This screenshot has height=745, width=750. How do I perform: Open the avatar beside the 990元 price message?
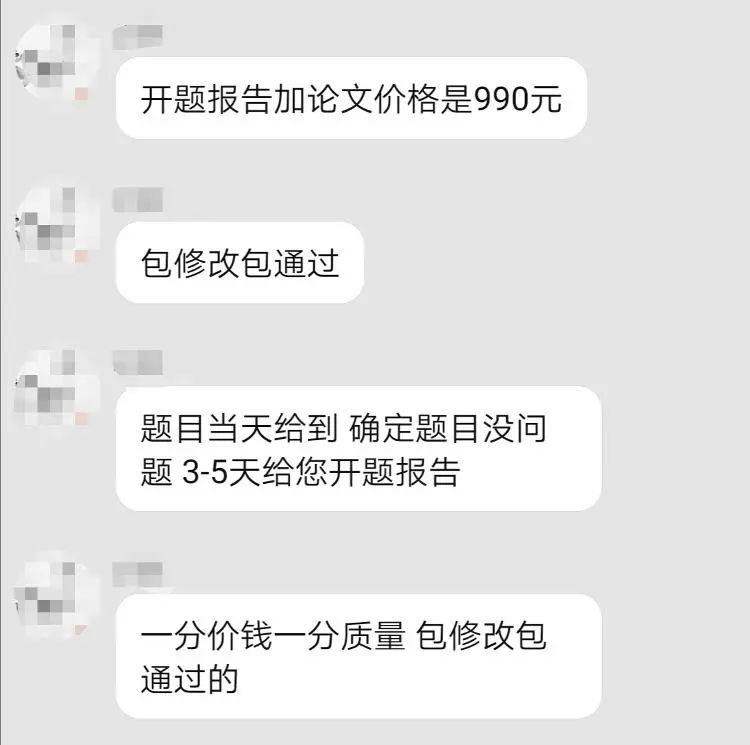point(54,58)
